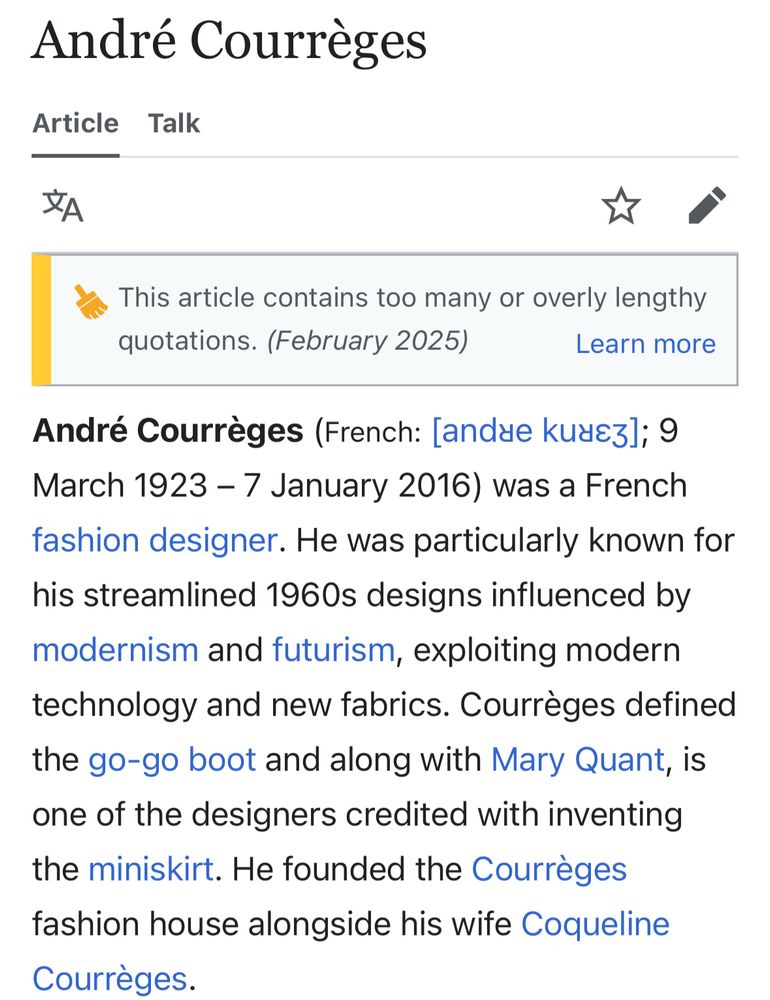Visit the go-go boot article
Viewport: 770px width, 1000px height.
(172, 759)
